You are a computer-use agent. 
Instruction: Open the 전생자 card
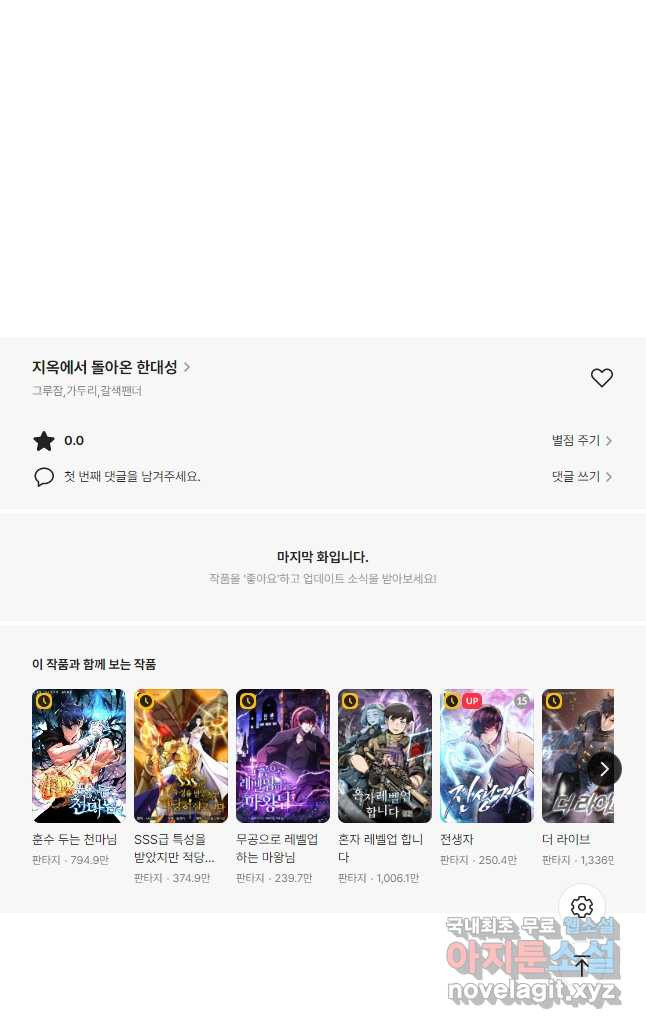tap(487, 755)
